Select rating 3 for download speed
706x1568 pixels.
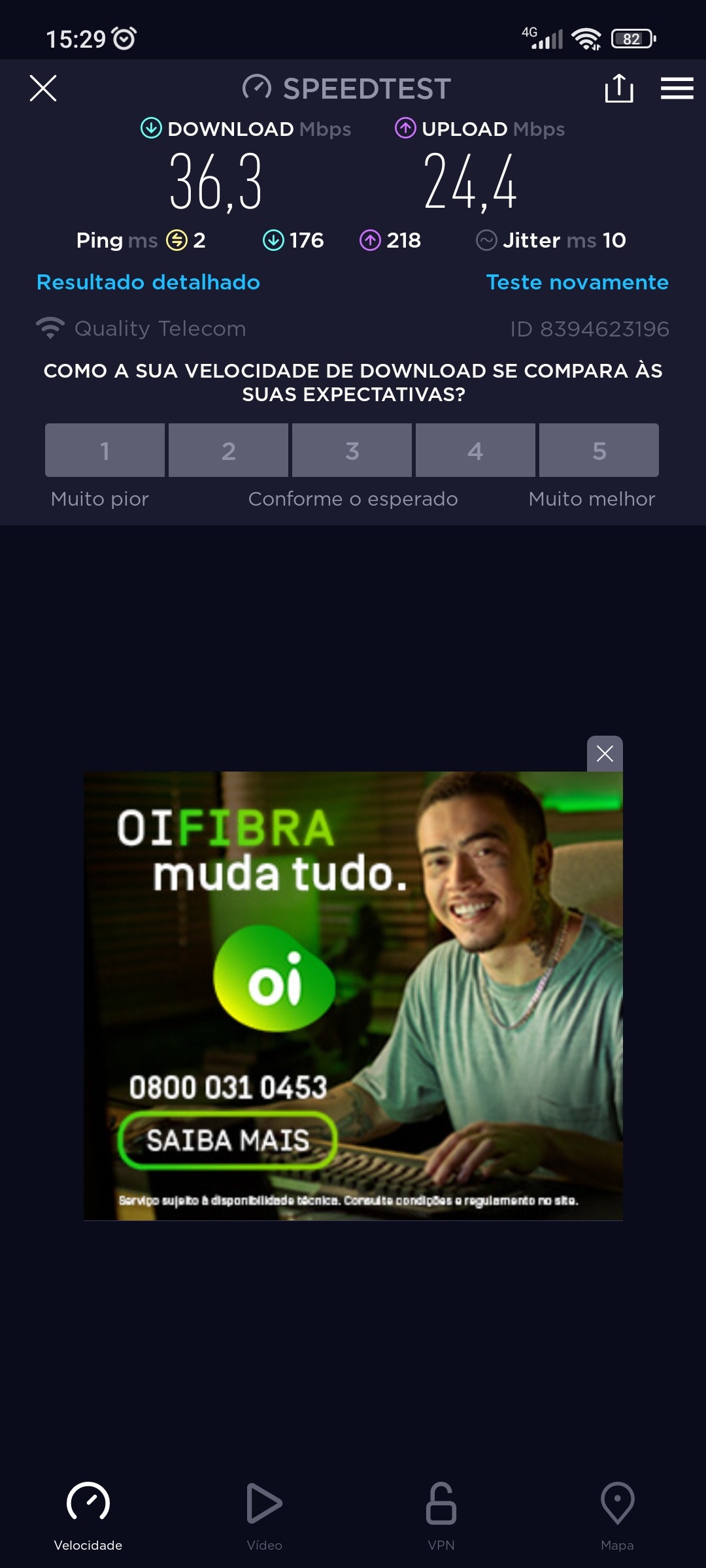352,450
